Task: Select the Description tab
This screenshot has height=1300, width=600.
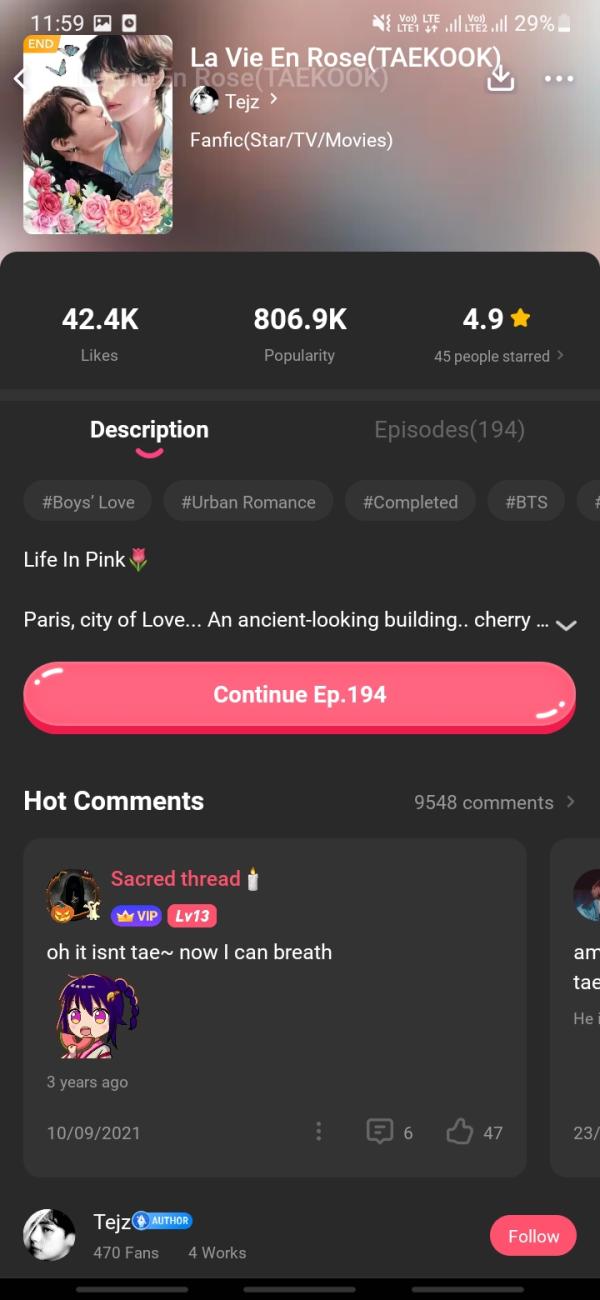Action: tap(149, 430)
